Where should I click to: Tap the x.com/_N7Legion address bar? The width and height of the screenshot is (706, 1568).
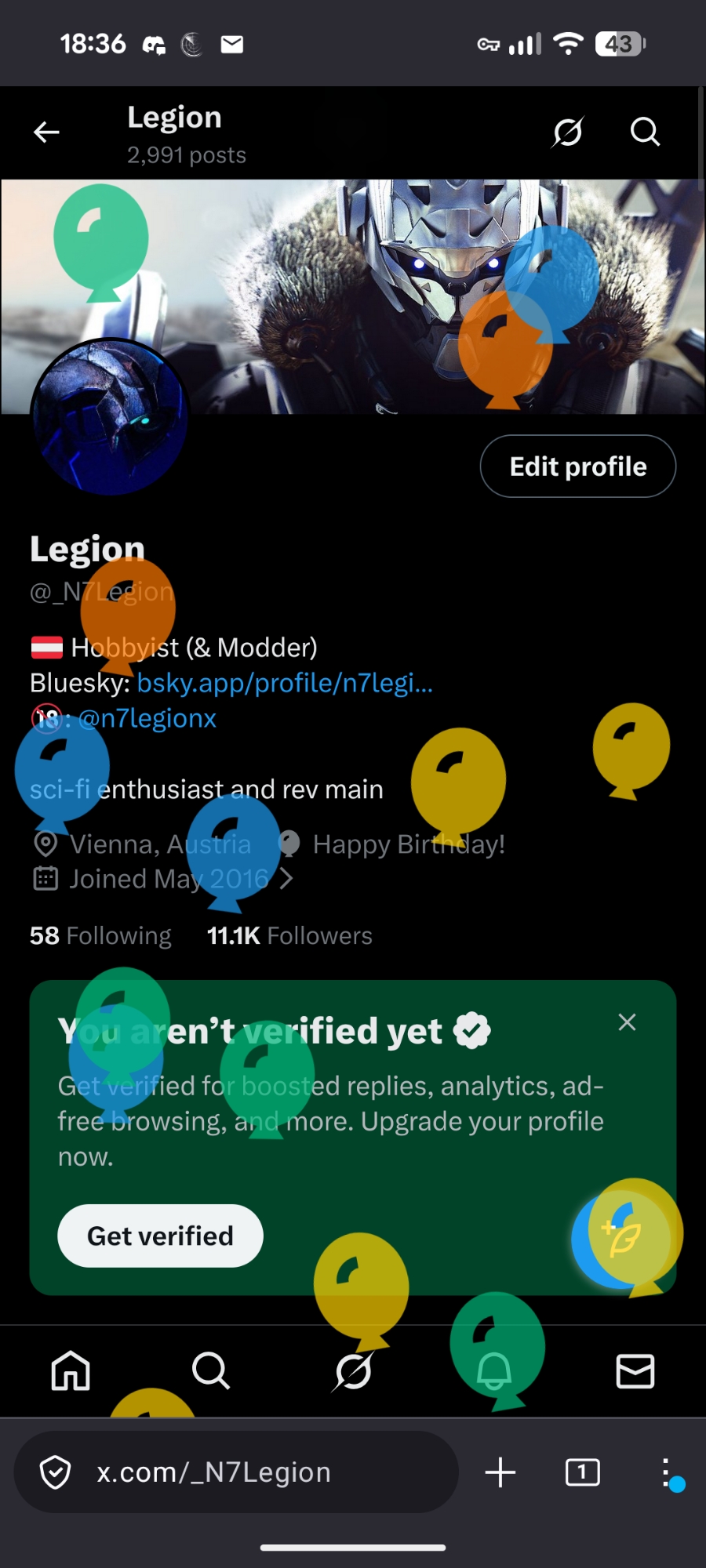tap(235, 1472)
